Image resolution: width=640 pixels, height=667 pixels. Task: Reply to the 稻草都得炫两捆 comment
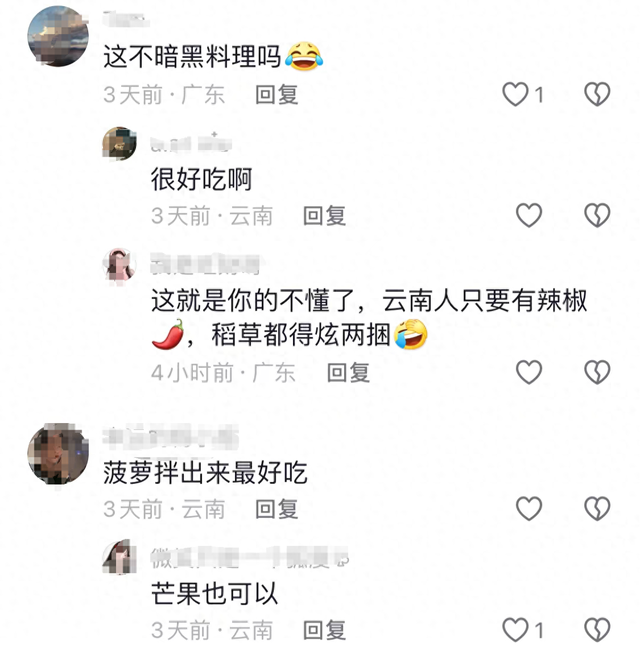point(349,373)
